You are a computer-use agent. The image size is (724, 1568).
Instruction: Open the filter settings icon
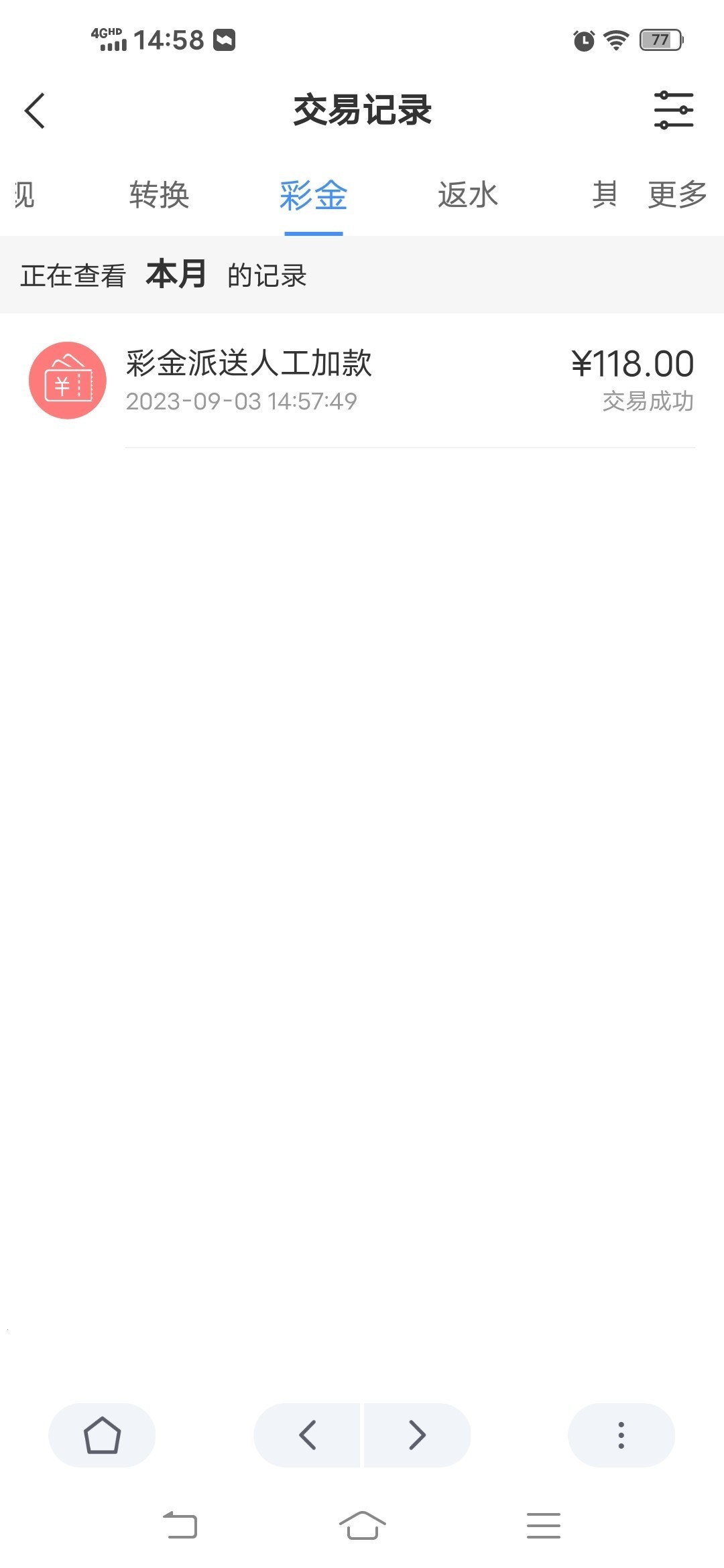coord(673,111)
